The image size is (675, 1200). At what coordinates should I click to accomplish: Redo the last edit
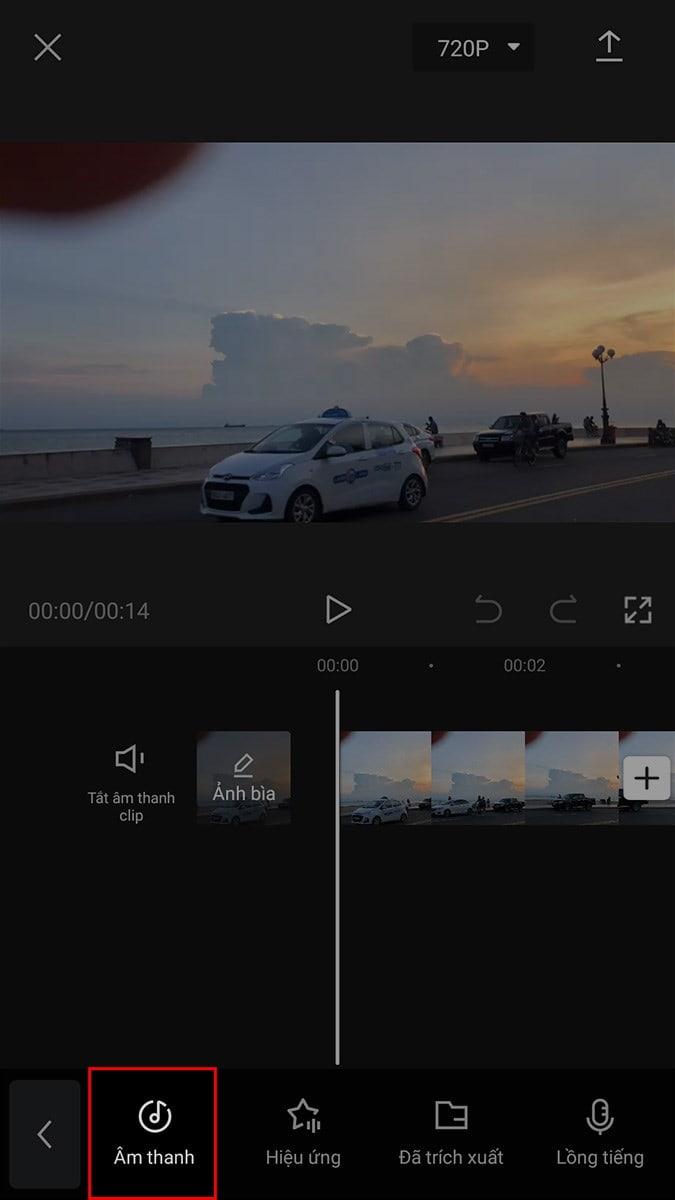tap(563, 609)
